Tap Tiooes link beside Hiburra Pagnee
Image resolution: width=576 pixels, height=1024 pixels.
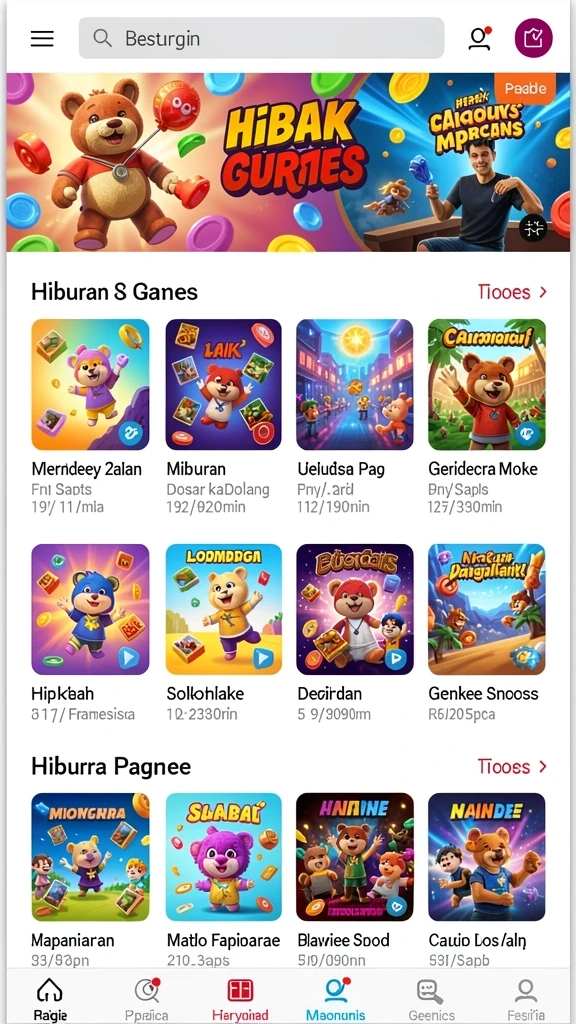click(512, 766)
